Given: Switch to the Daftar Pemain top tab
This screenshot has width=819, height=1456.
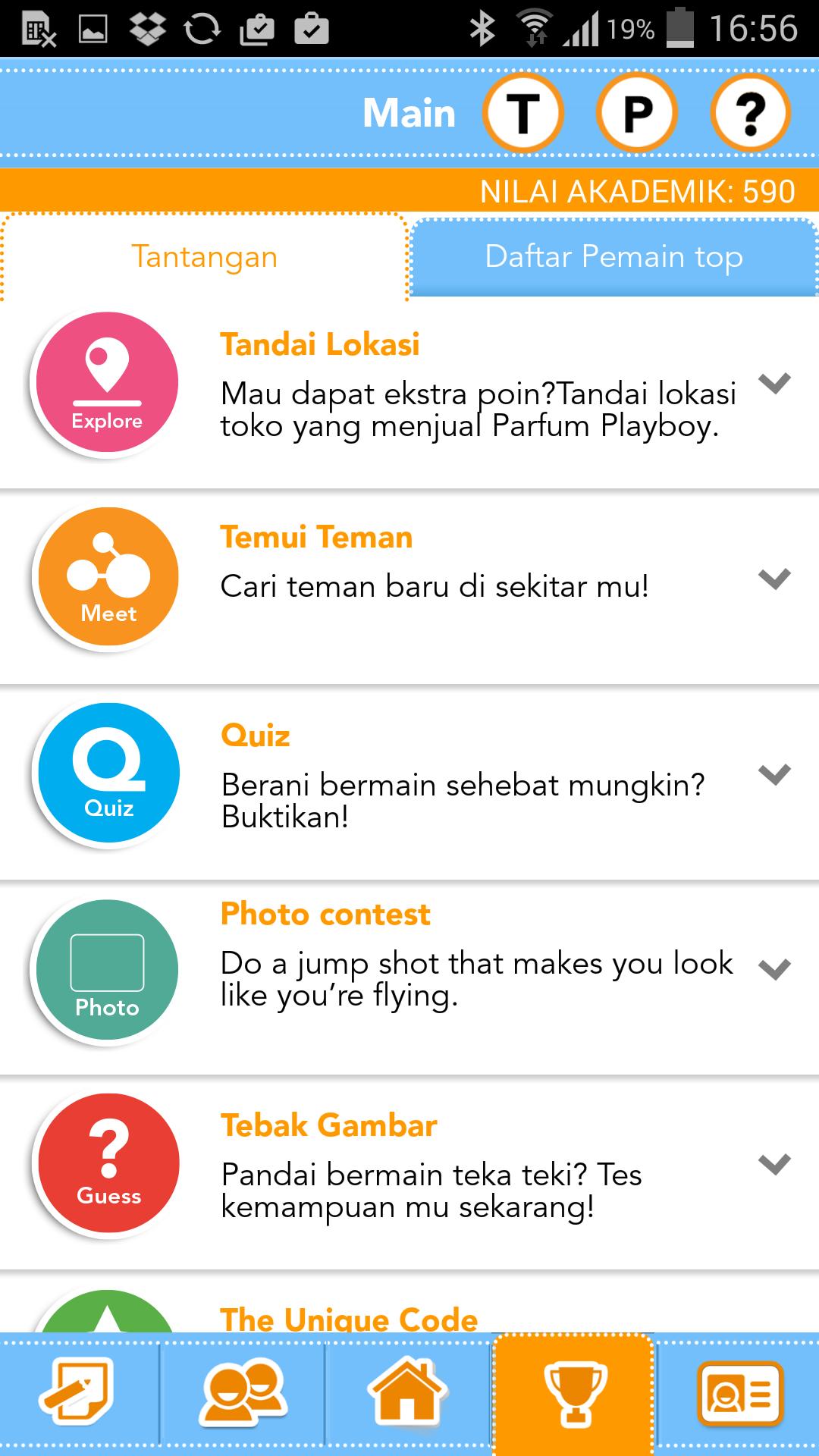Looking at the screenshot, I should pyautogui.click(x=614, y=256).
